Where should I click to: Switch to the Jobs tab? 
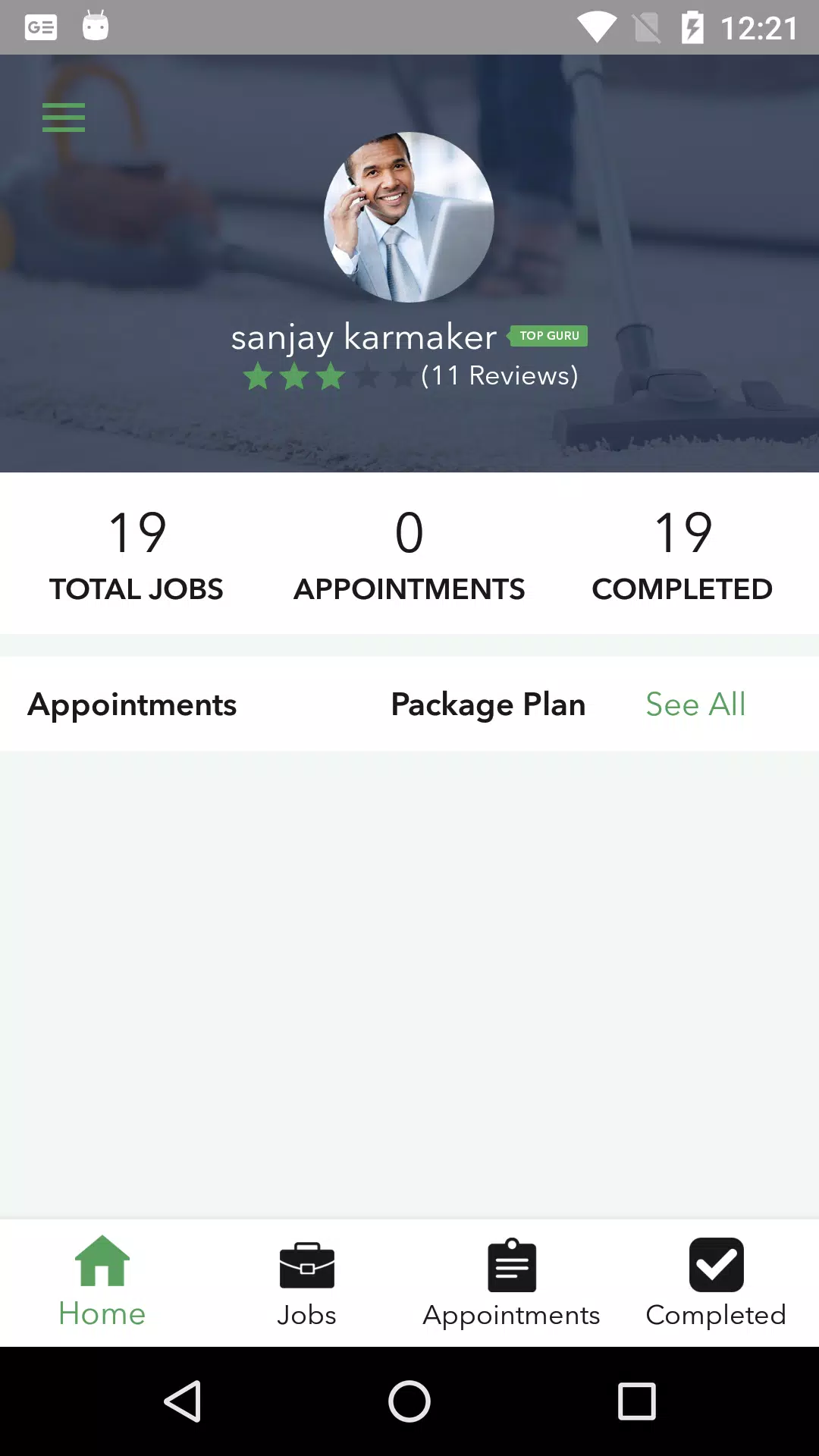pyautogui.click(x=307, y=1283)
